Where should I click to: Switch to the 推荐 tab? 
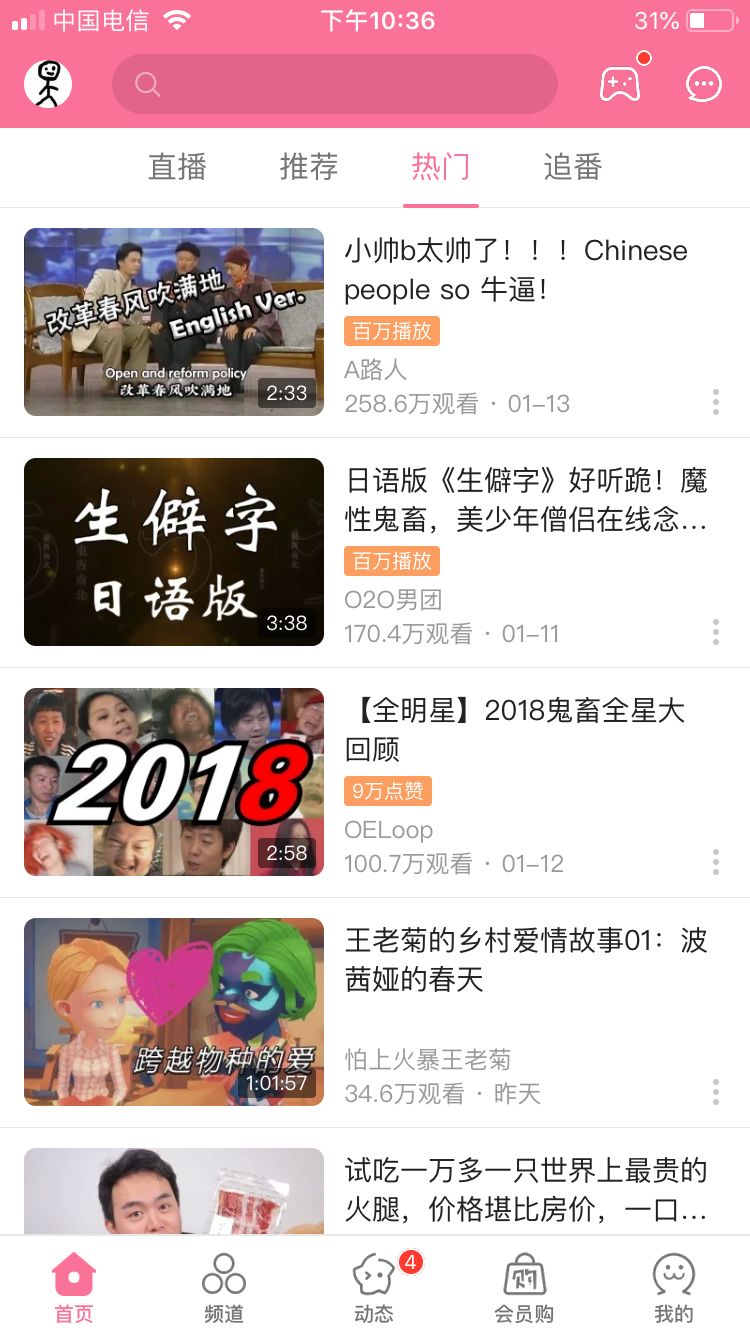309,166
